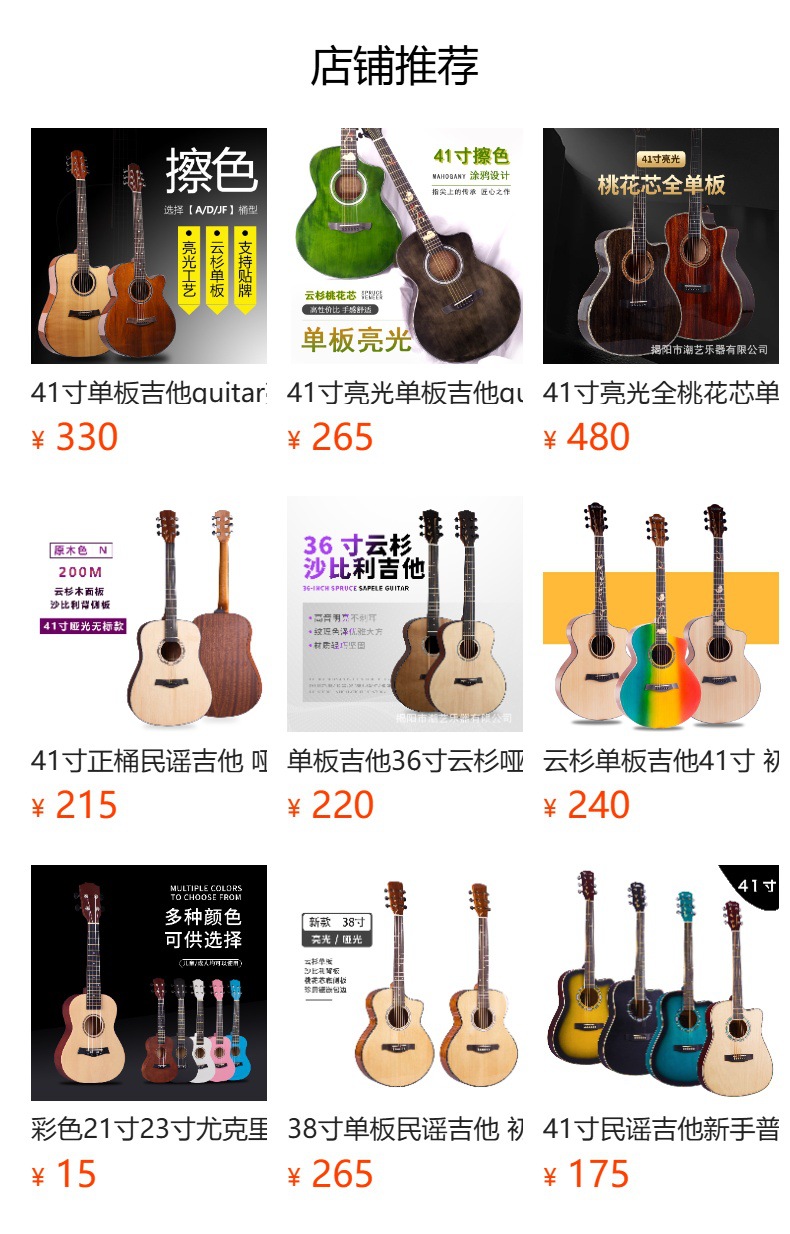Viewport: 790px width, 1234px height.
Task: Open the 41寸单板吉他 guitar priced ¥330
Action: [x=149, y=246]
